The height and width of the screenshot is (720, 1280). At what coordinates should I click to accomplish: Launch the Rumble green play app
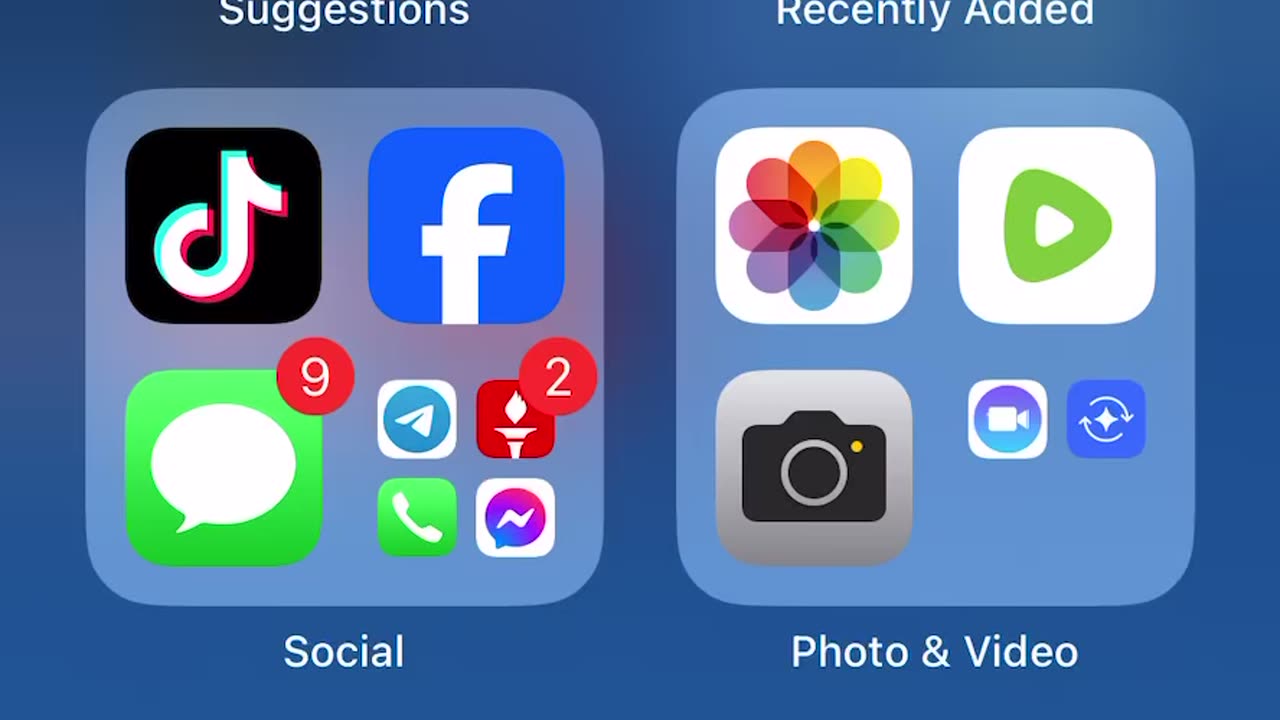(x=1056, y=225)
